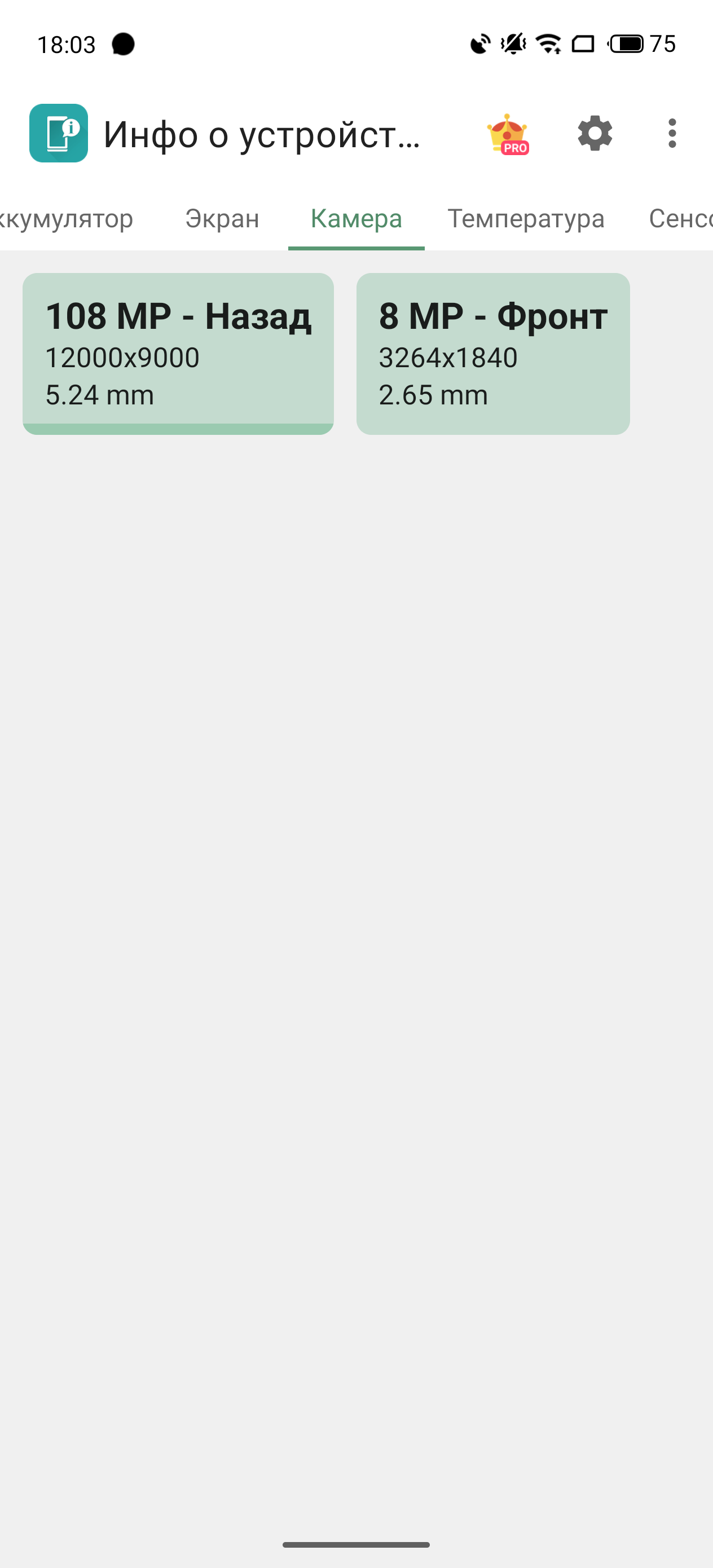Open the three-dot overflow menu
The height and width of the screenshot is (1568, 713).
(672, 133)
